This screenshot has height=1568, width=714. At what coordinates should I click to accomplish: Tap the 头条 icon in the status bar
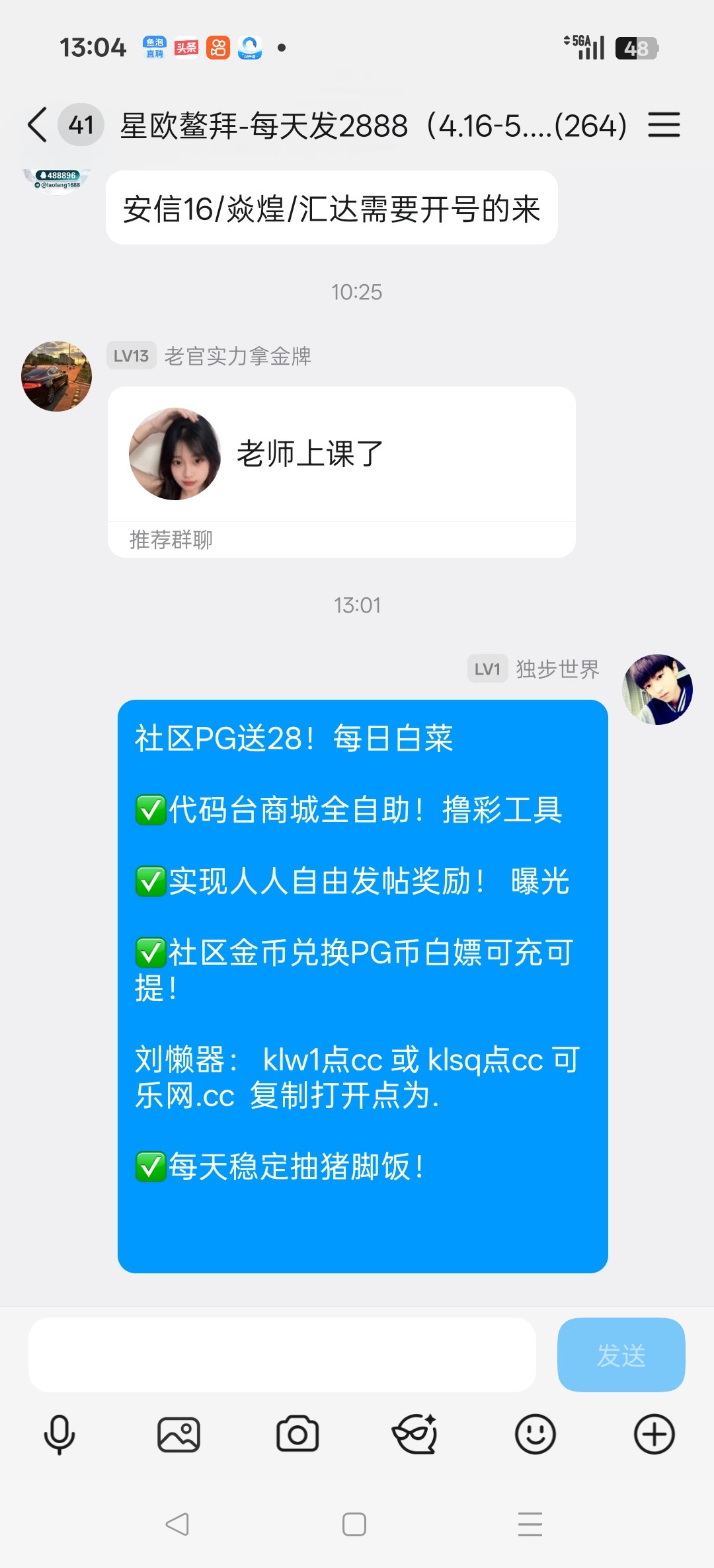coord(186,46)
